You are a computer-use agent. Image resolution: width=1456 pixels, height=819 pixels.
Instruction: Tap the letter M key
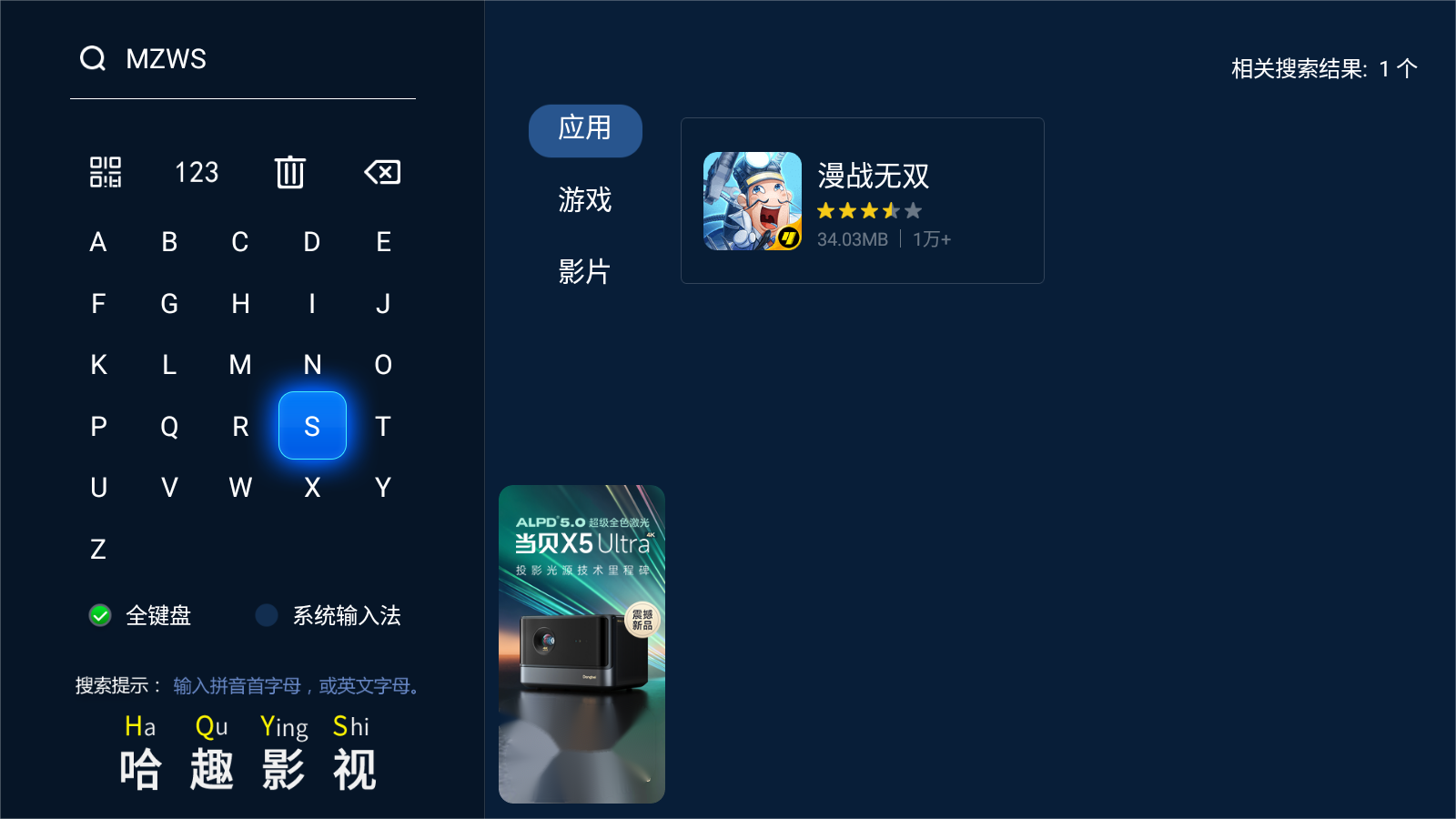click(240, 365)
